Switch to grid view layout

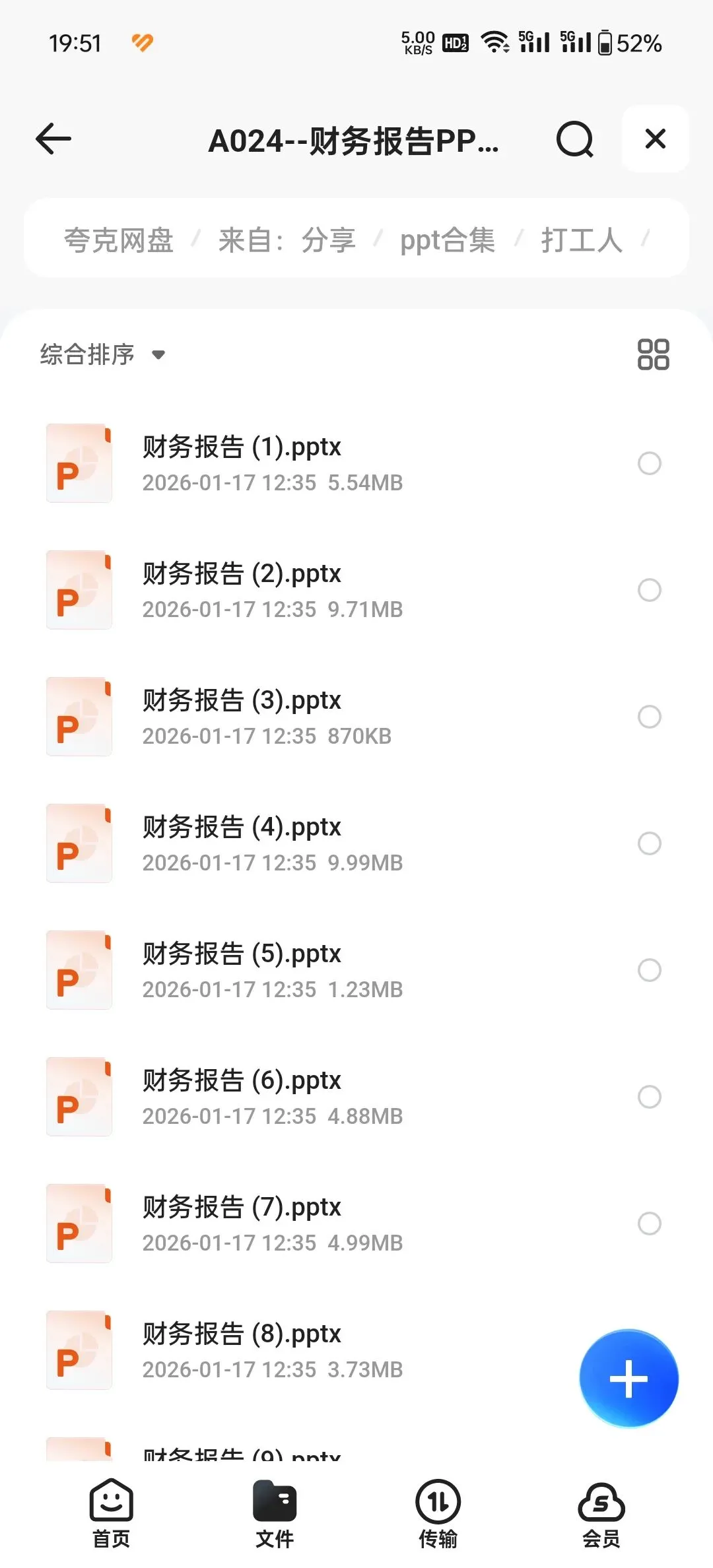(653, 354)
